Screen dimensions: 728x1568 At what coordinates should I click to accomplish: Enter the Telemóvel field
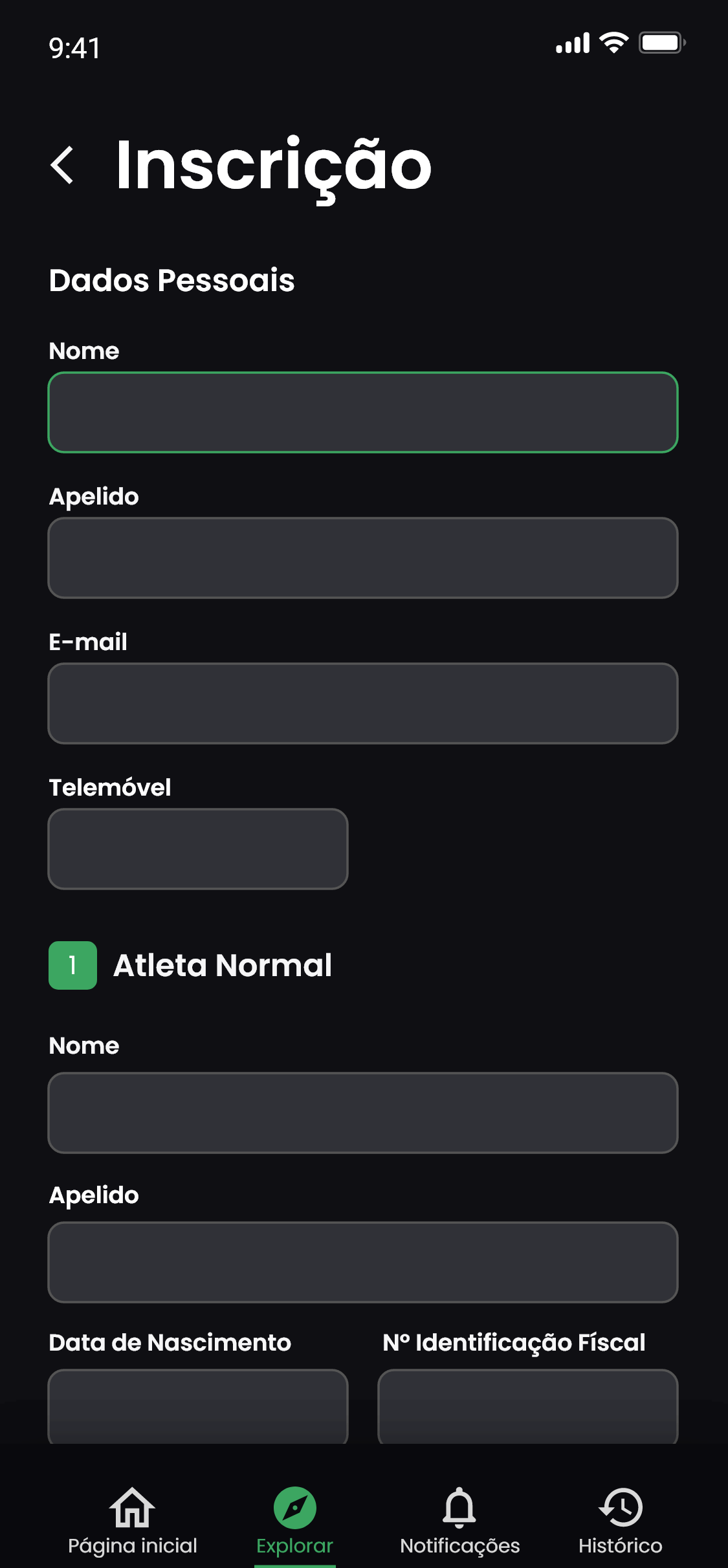[198, 849]
